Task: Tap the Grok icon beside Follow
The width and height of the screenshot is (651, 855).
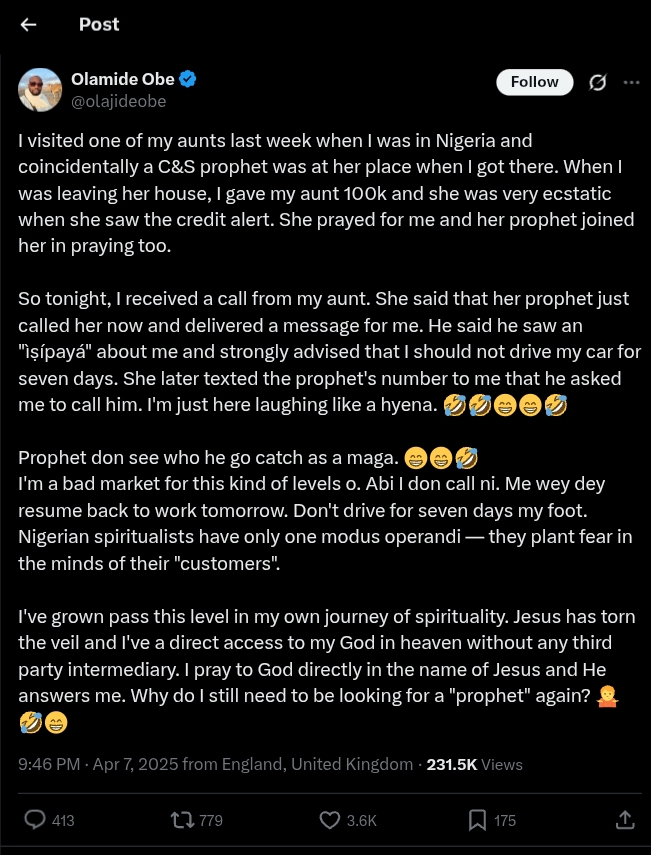Action: point(598,82)
